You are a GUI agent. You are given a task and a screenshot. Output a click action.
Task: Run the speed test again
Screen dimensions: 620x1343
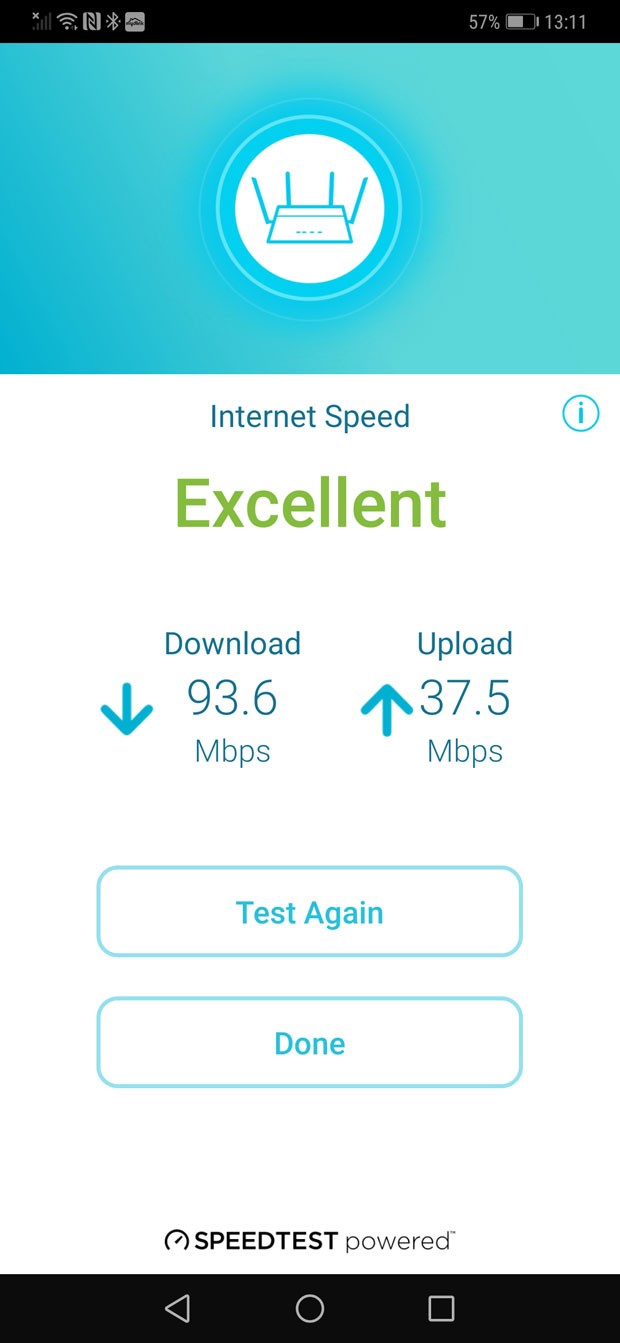coord(310,912)
